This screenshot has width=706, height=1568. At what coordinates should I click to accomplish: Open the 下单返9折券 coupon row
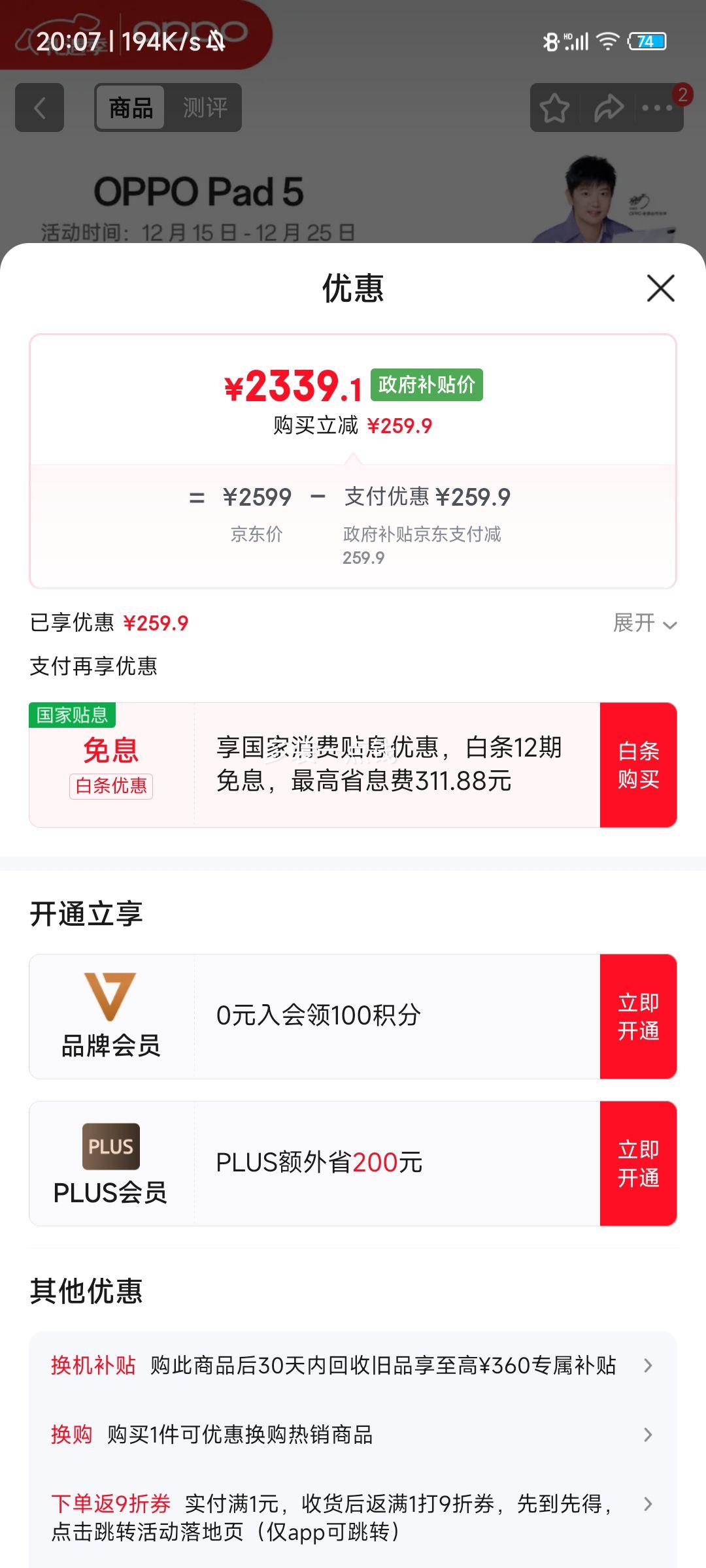tap(353, 1517)
